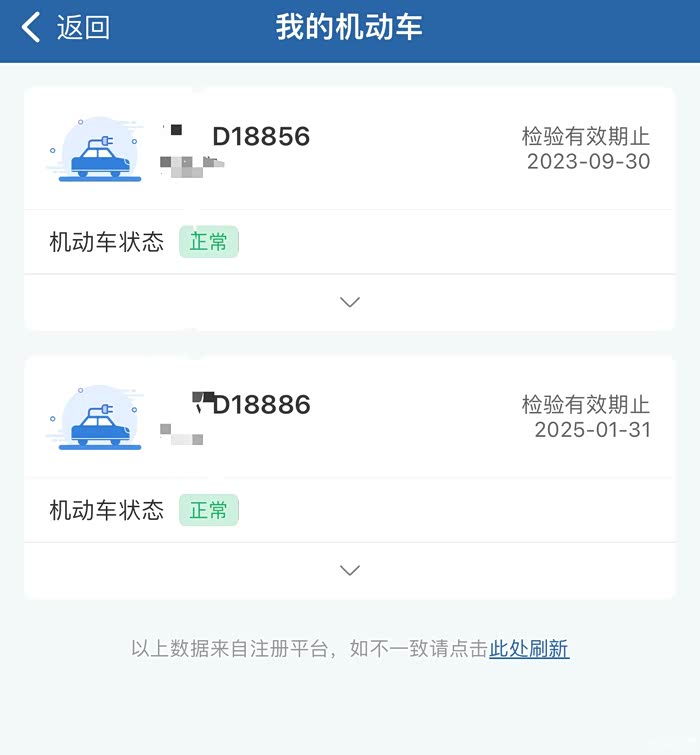Tap the 此处刷新 link to refresh data
This screenshot has width=700, height=755.
click(529, 649)
